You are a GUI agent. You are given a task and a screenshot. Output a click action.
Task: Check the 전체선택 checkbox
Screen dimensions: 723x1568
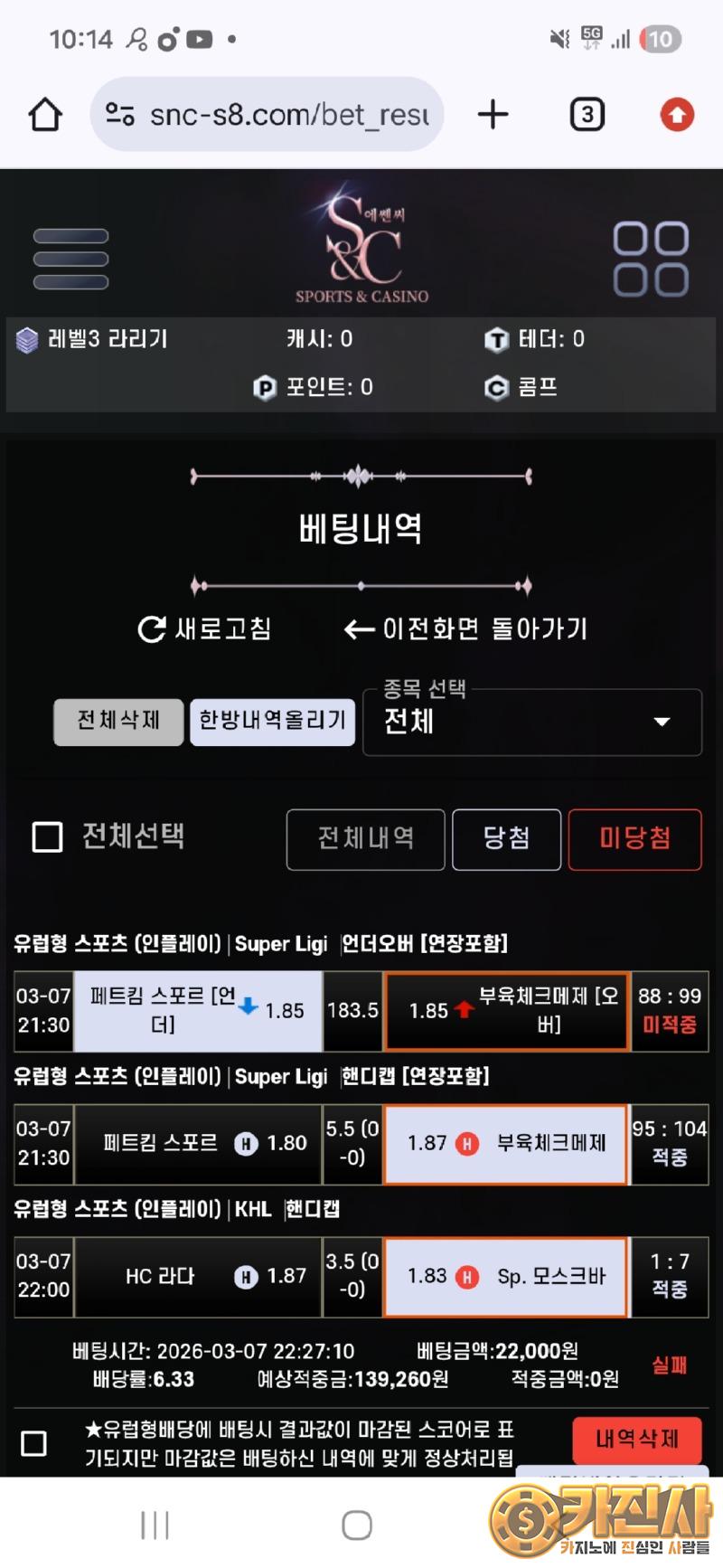[x=48, y=836]
